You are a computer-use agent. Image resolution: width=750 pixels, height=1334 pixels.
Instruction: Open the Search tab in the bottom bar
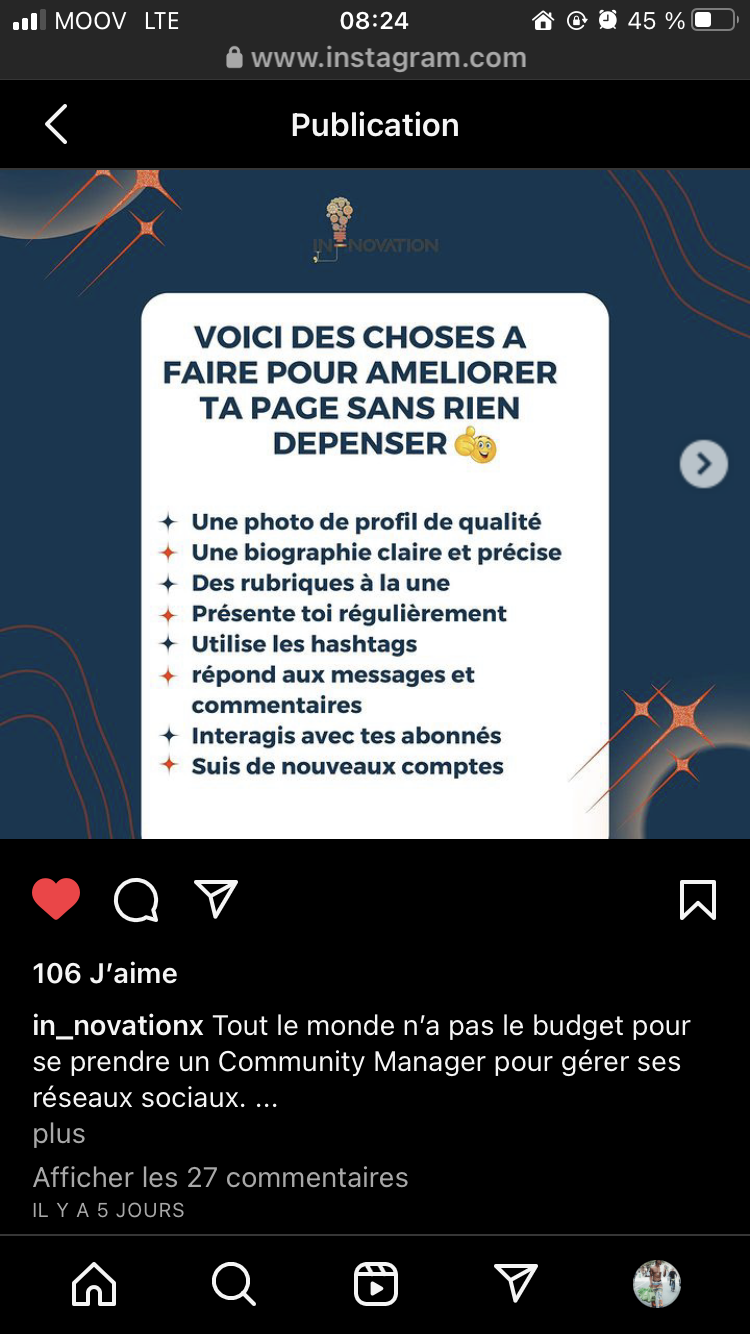234,1284
